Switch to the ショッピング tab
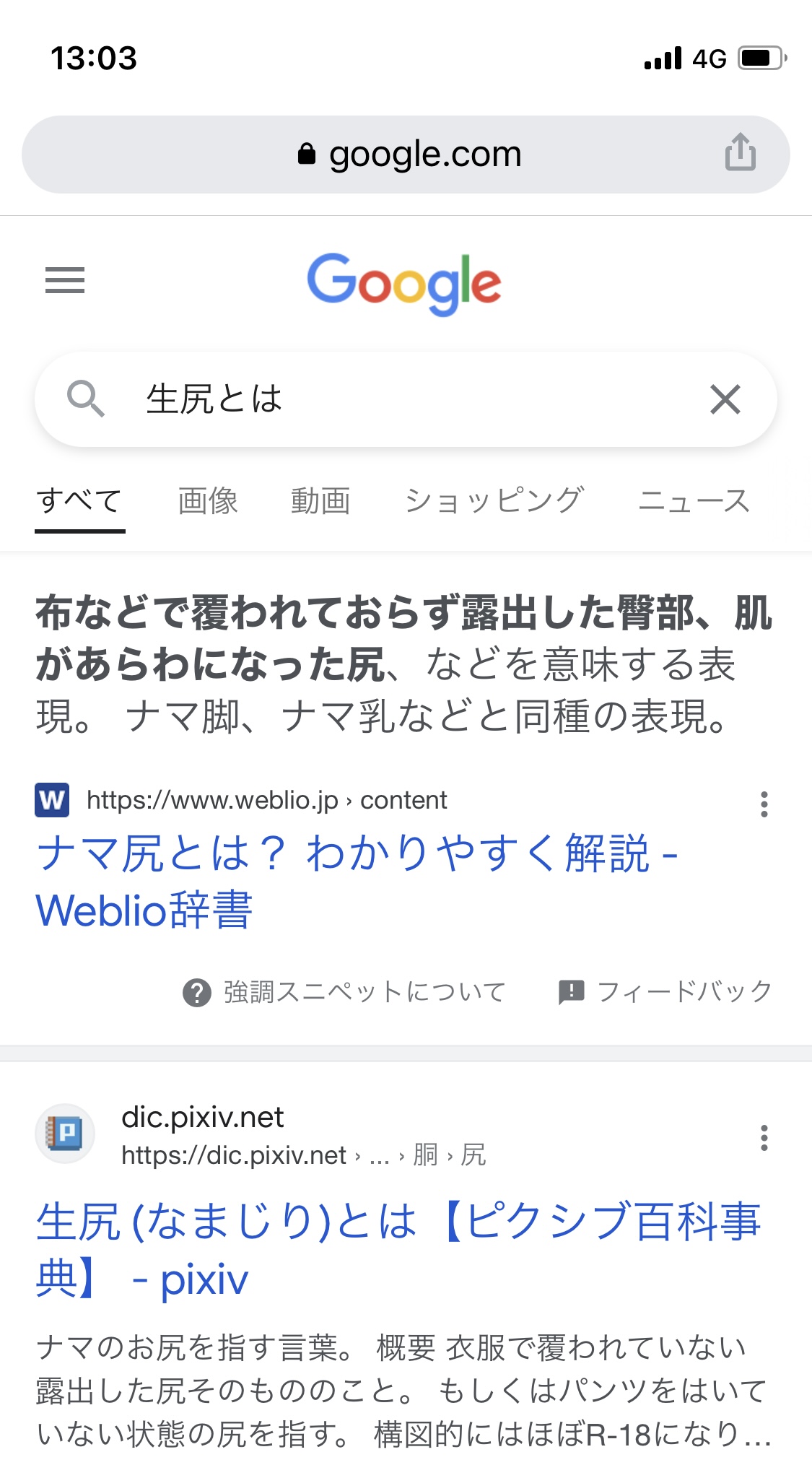Viewport: 812px width, 1465px height. tap(494, 500)
